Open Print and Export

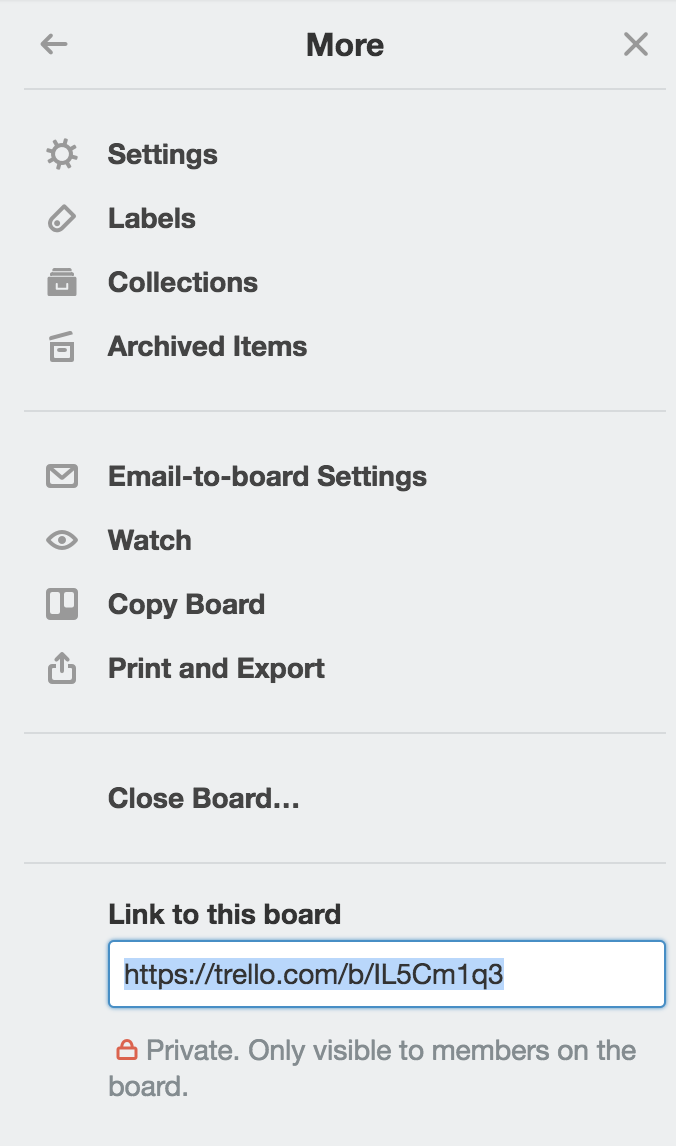216,669
